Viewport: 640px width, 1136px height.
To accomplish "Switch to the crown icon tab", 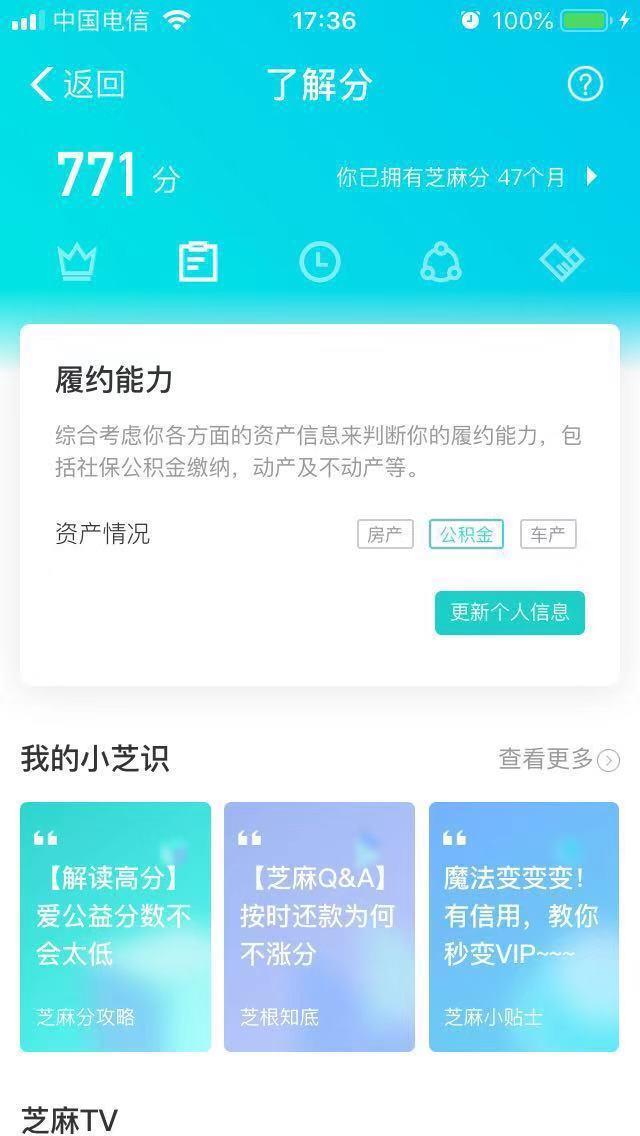I will pyautogui.click(x=77, y=263).
